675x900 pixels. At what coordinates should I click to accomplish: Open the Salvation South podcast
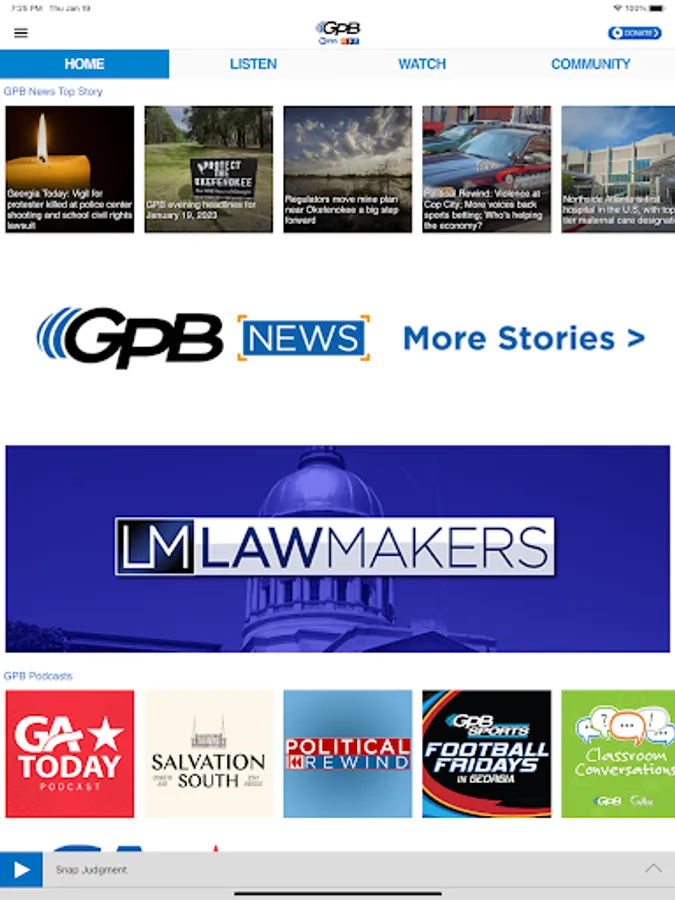[x=208, y=753]
